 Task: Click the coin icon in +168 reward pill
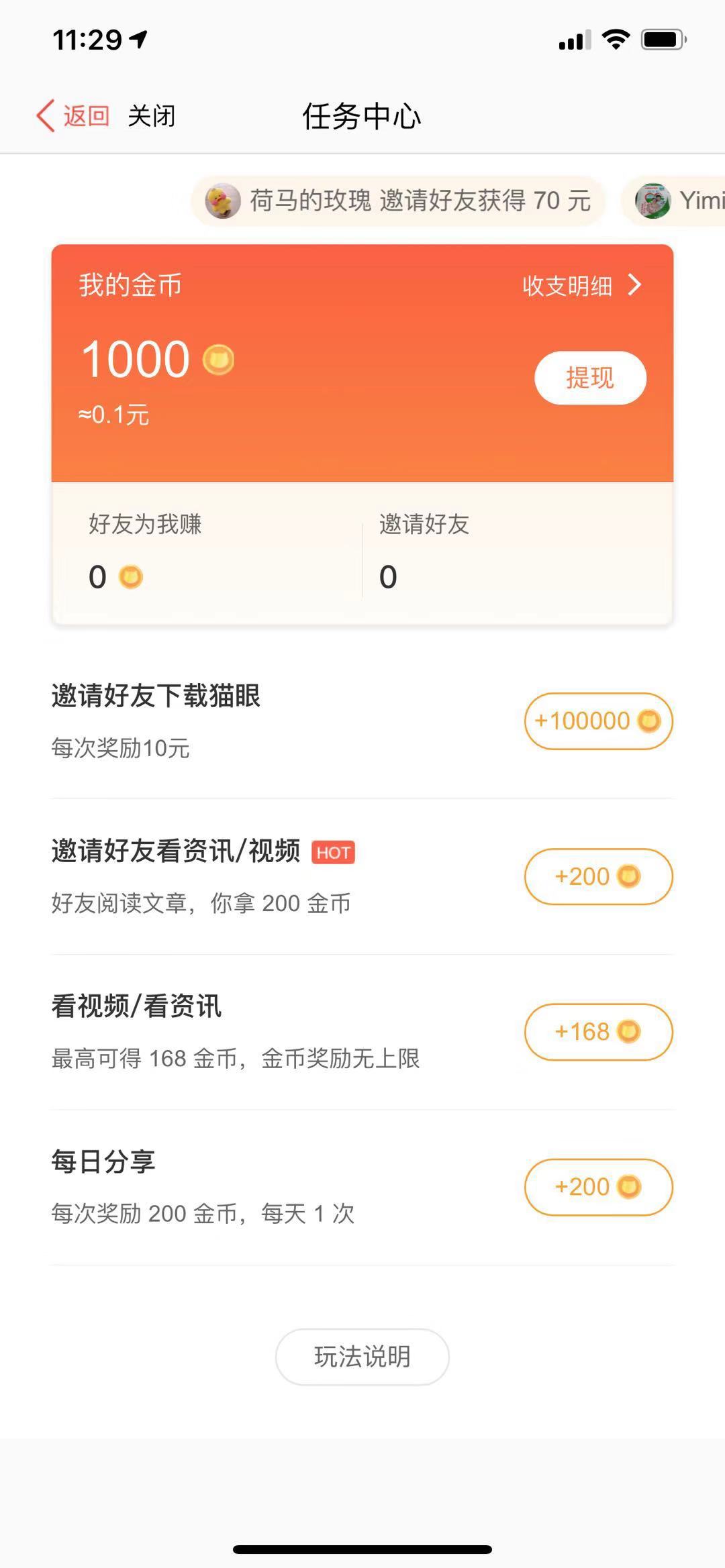click(x=629, y=1033)
